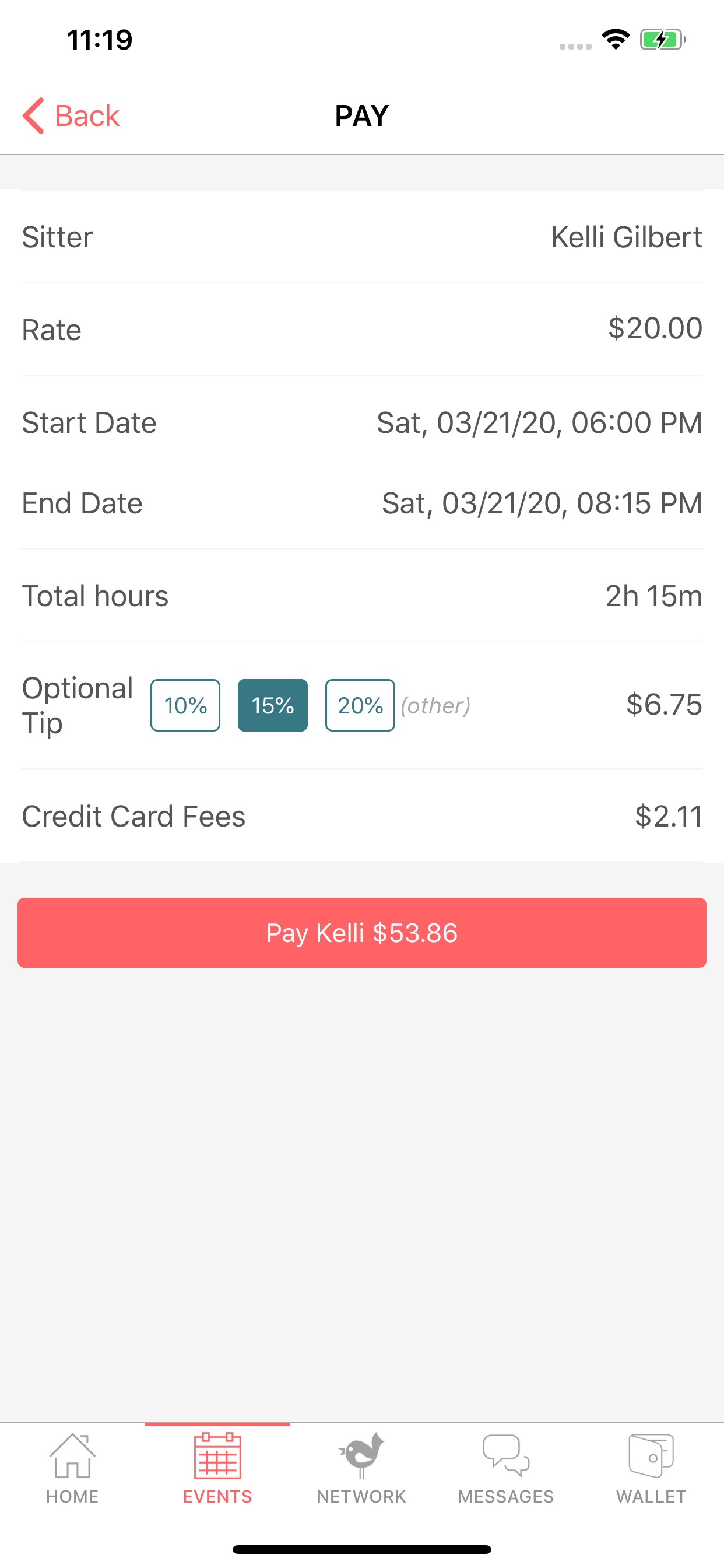Open the End Date row
This screenshot has height=1568, width=724.
362,502
